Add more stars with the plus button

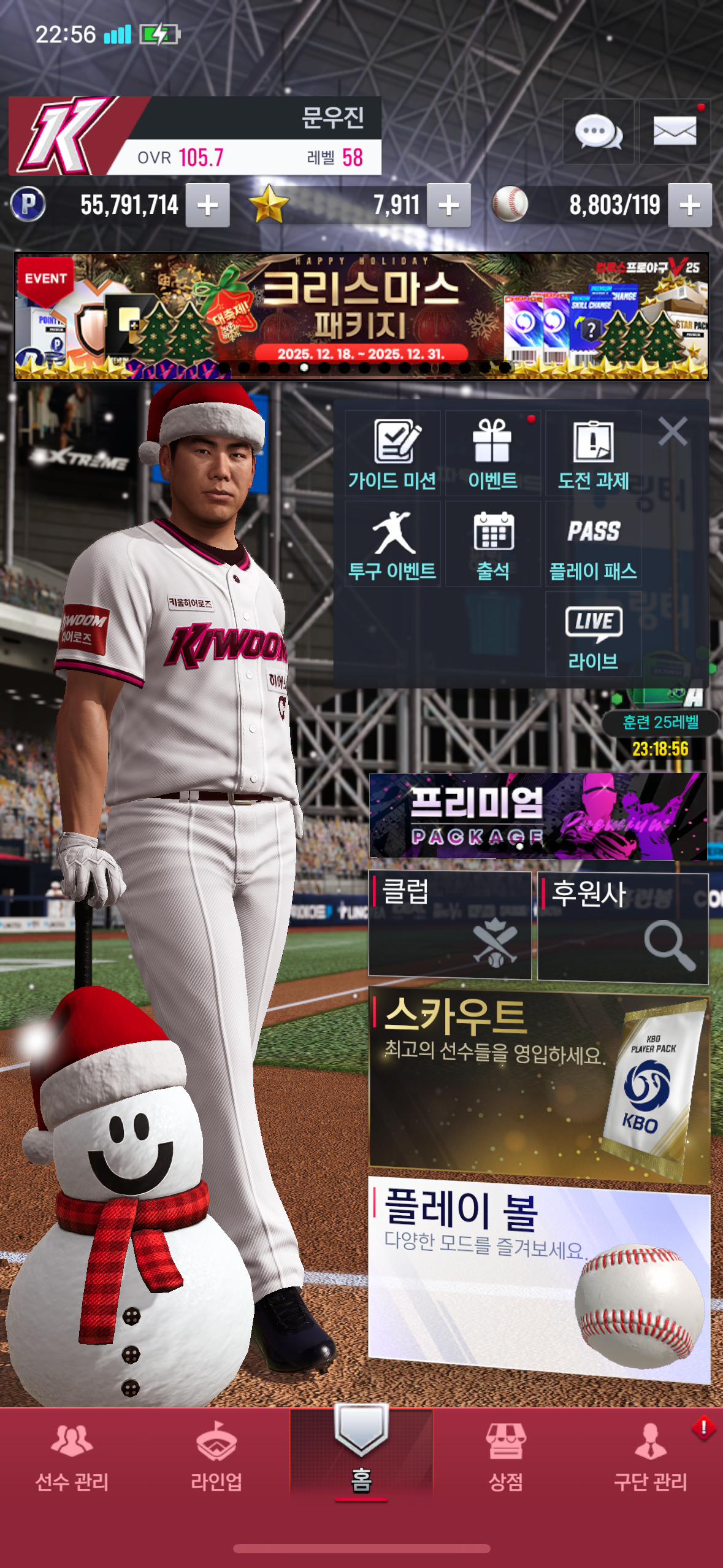click(x=449, y=206)
